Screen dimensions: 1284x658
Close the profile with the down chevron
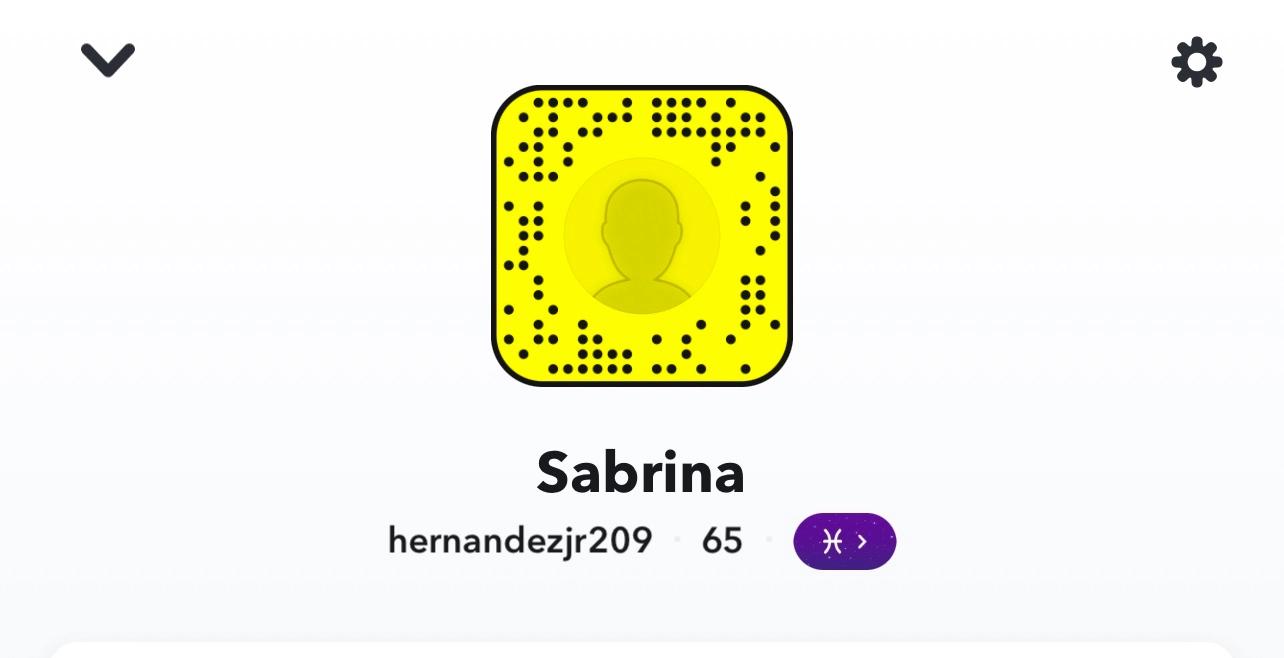pyautogui.click(x=107, y=59)
